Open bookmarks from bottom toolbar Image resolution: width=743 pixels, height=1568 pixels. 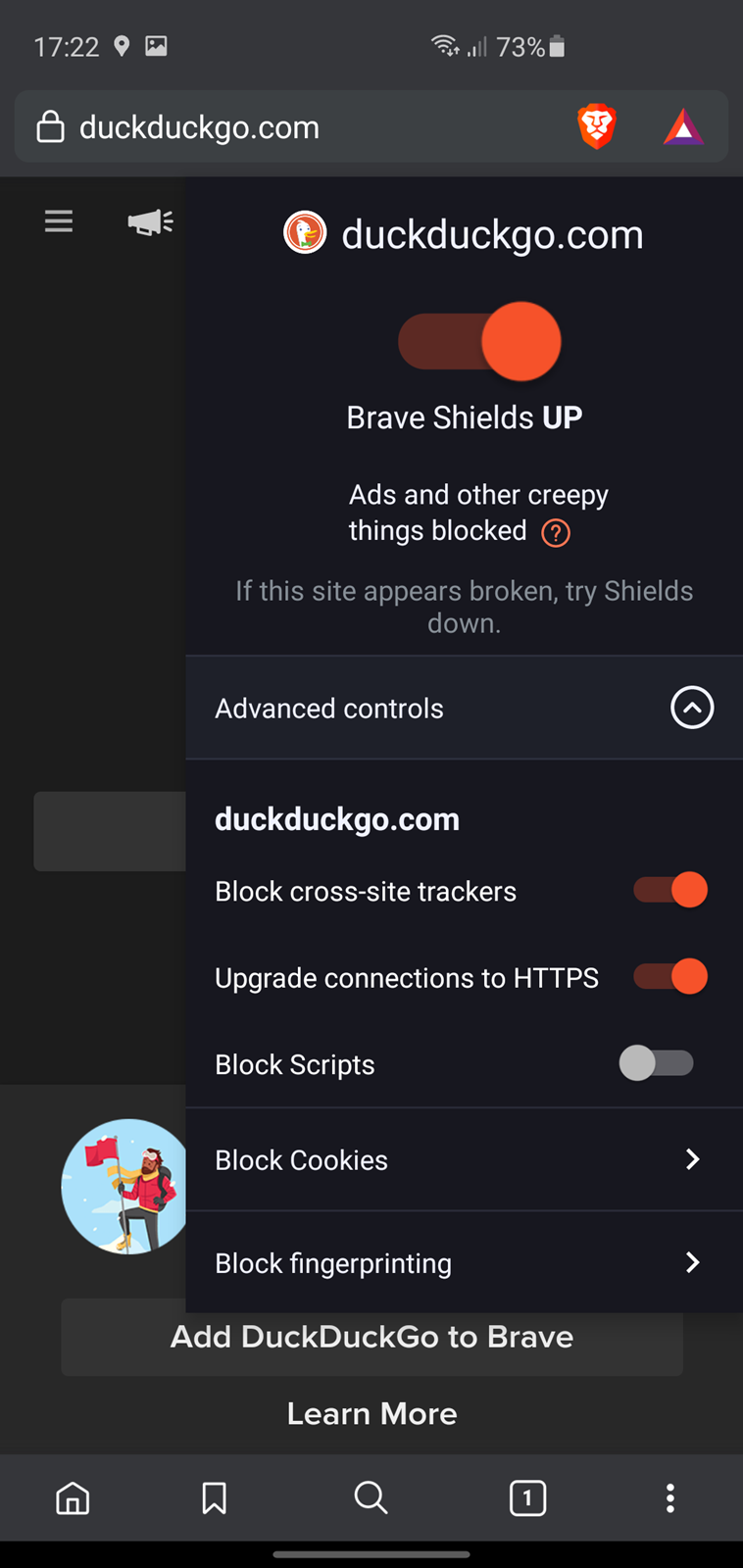[214, 1497]
